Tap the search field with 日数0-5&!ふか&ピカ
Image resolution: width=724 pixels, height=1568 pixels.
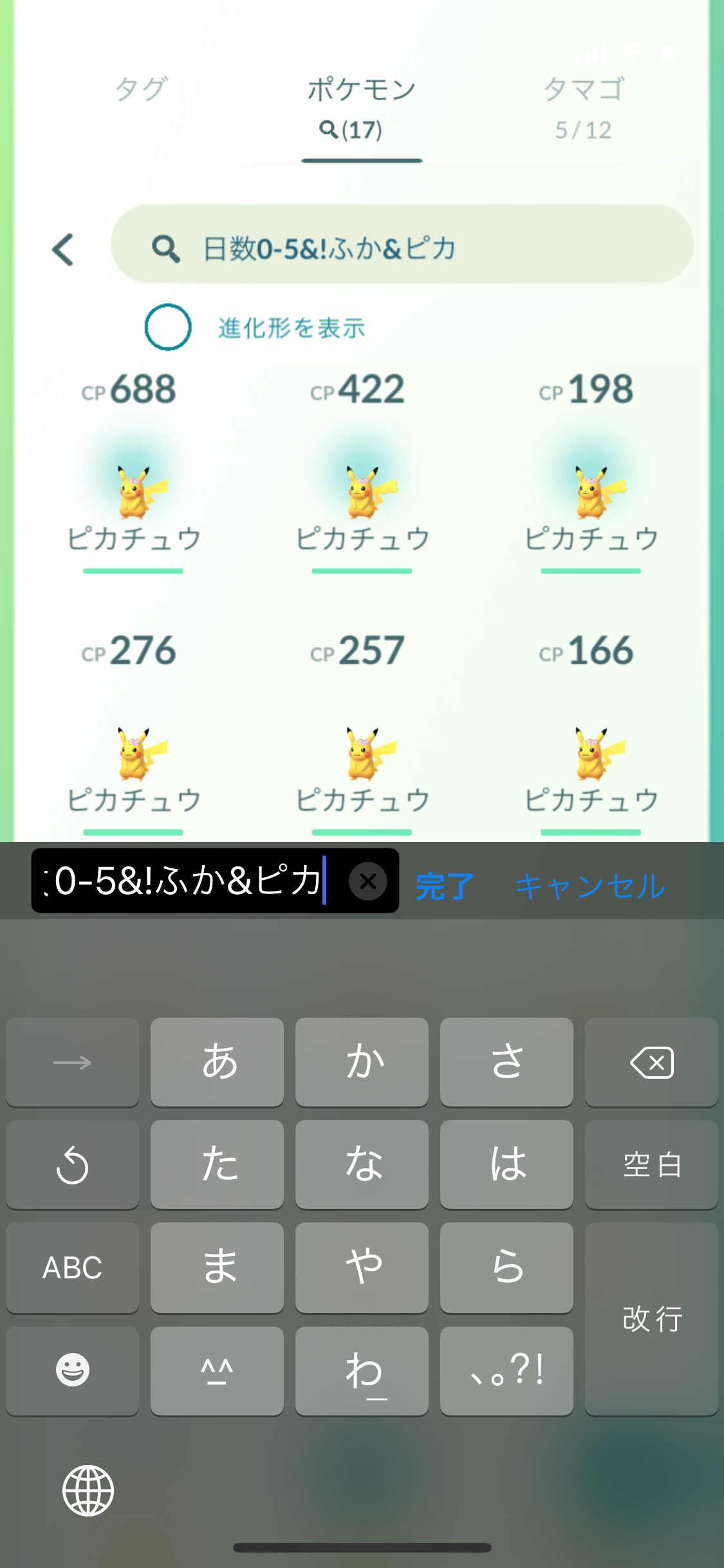pyautogui.click(x=402, y=245)
